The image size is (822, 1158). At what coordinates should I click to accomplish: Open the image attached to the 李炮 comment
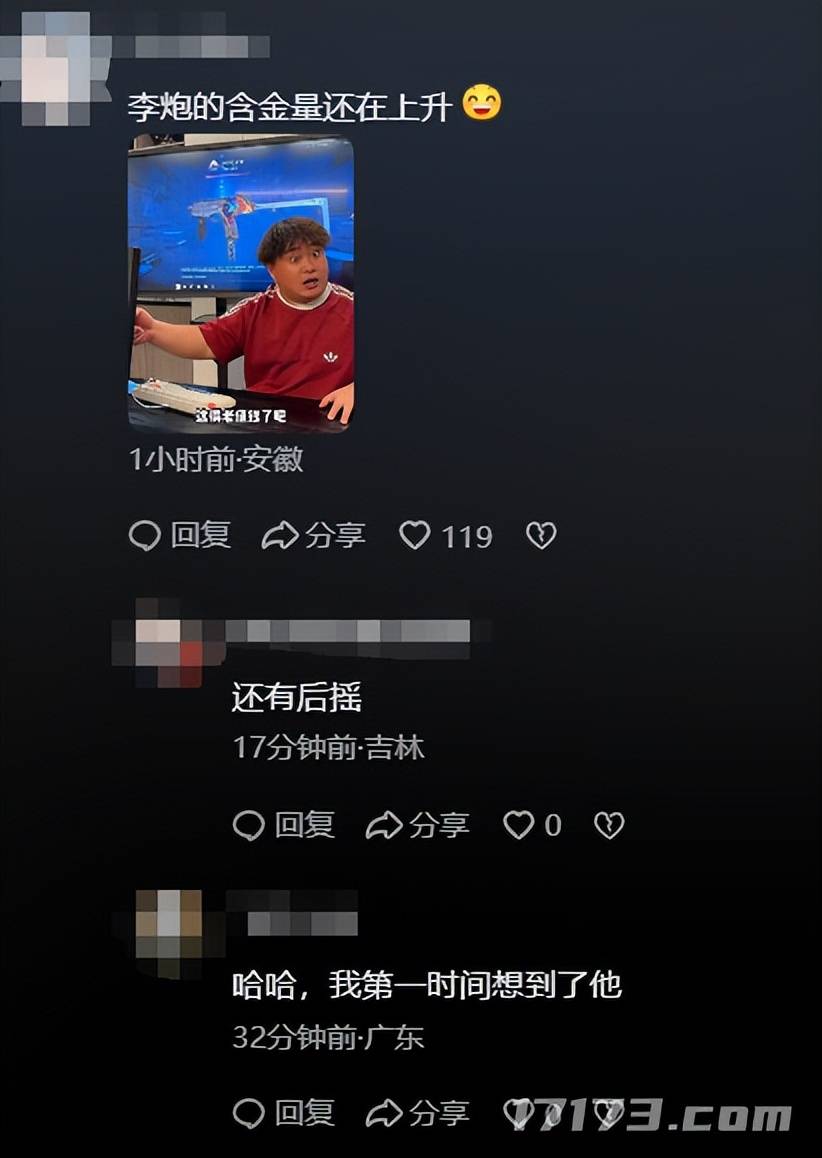[x=240, y=283]
